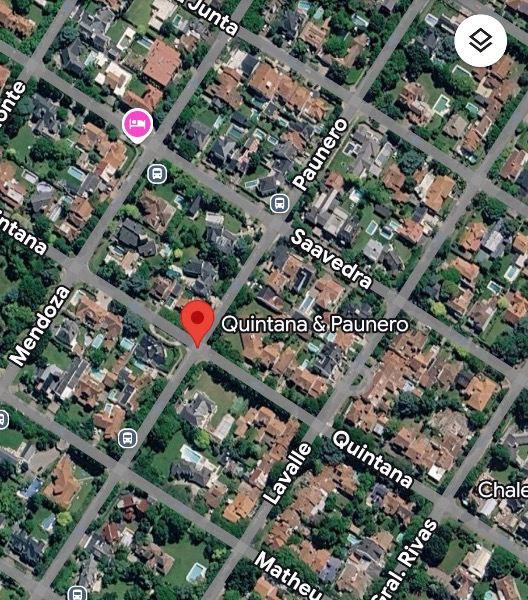The height and width of the screenshot is (600, 528).
Task: Select the bus stop on Paunero and Saavedra
Action: click(x=280, y=203)
